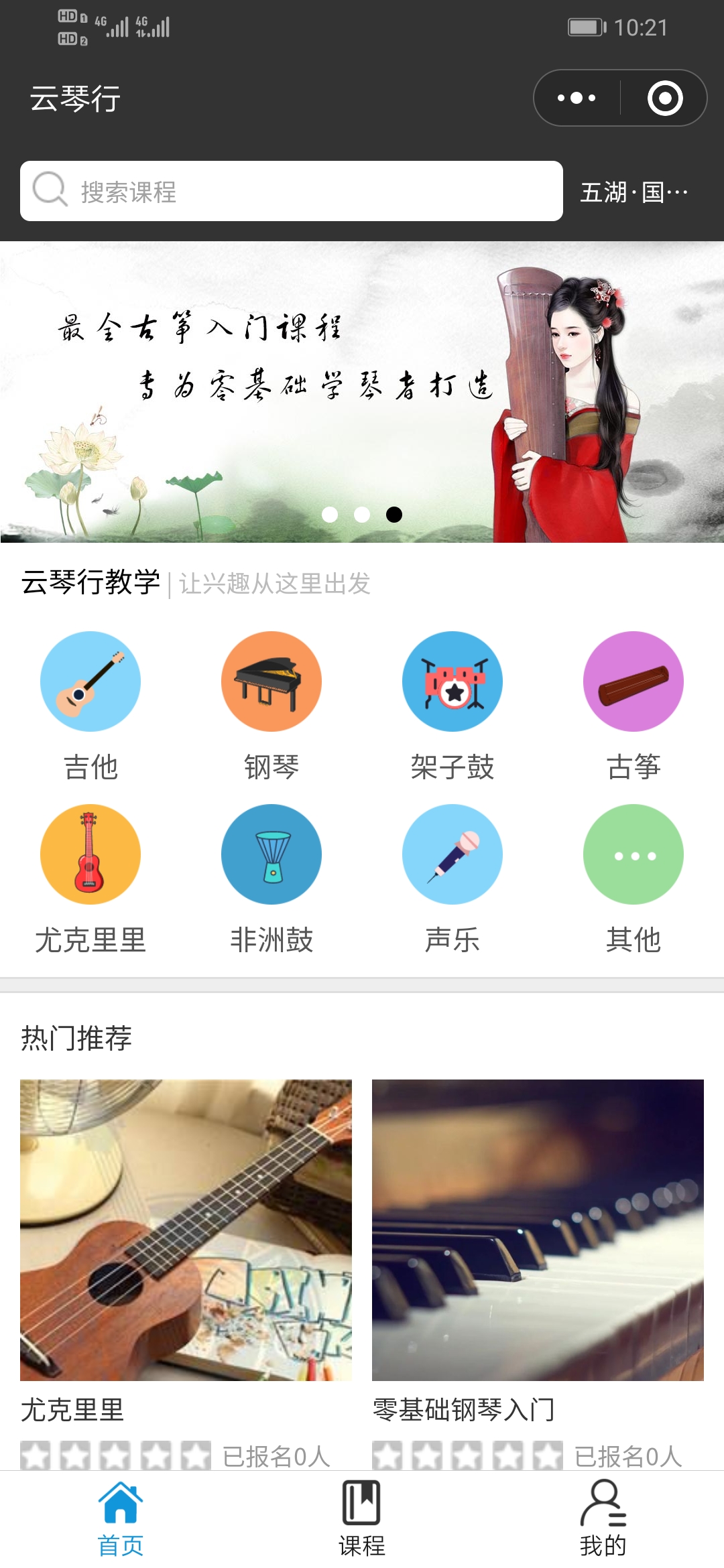Open the mini program more options menu
The image size is (724, 1568).
coord(577,98)
